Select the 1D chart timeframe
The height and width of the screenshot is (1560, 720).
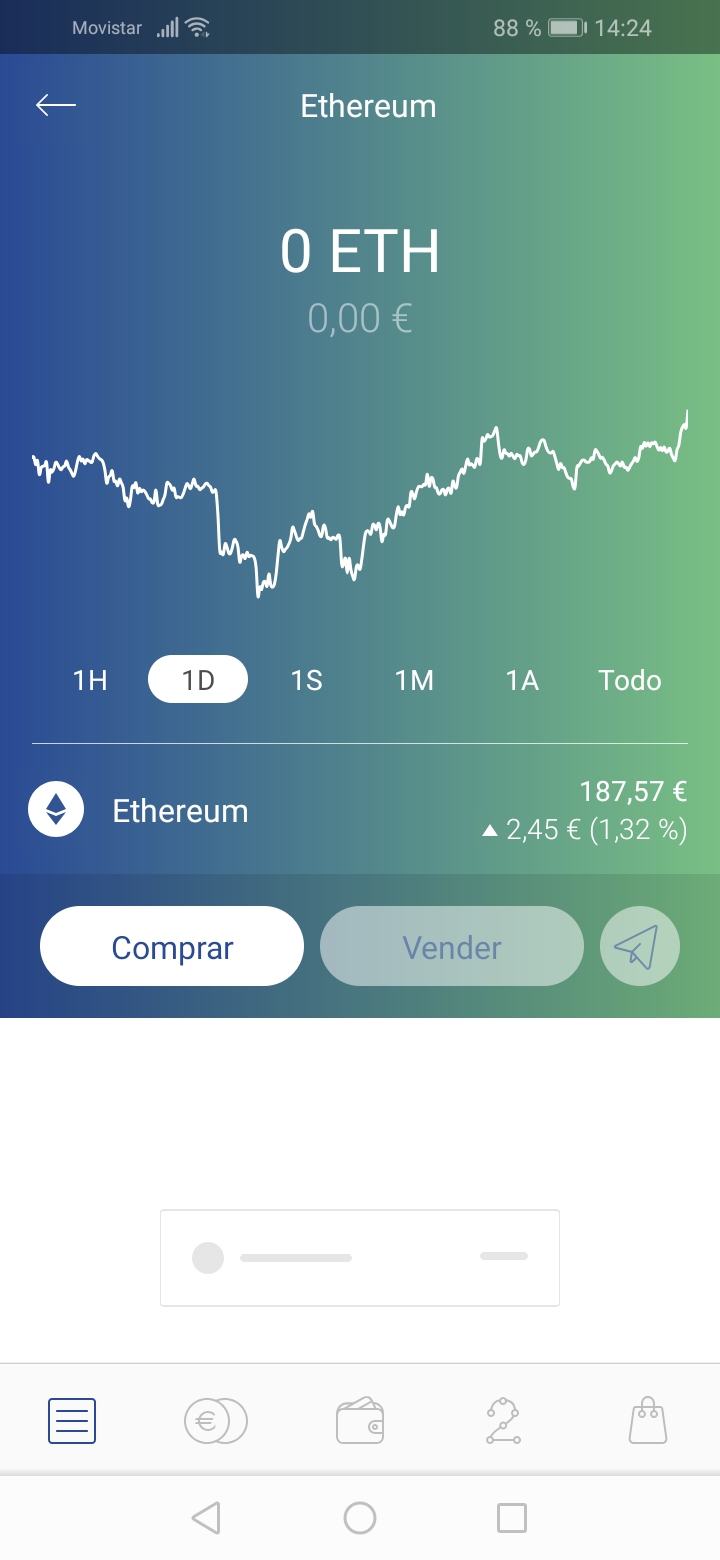click(198, 680)
